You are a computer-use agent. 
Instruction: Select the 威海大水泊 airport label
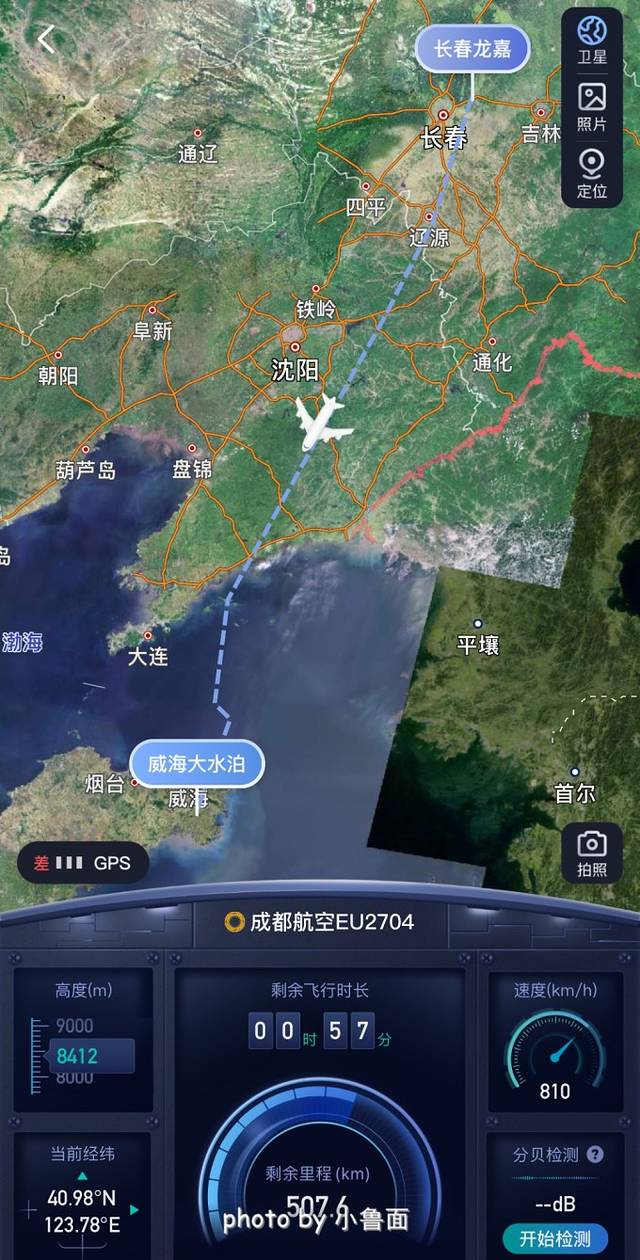click(197, 765)
